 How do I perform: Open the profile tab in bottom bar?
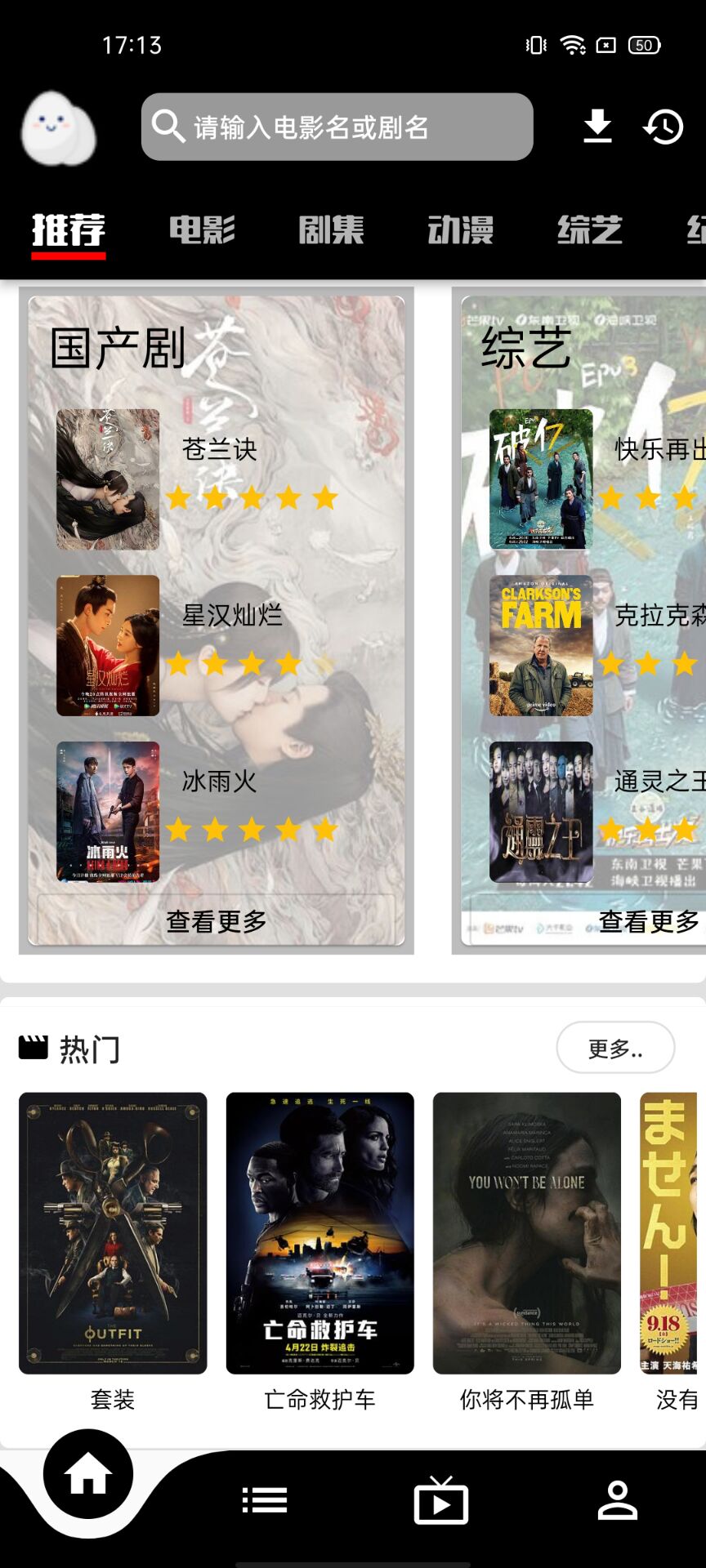[x=618, y=1500]
